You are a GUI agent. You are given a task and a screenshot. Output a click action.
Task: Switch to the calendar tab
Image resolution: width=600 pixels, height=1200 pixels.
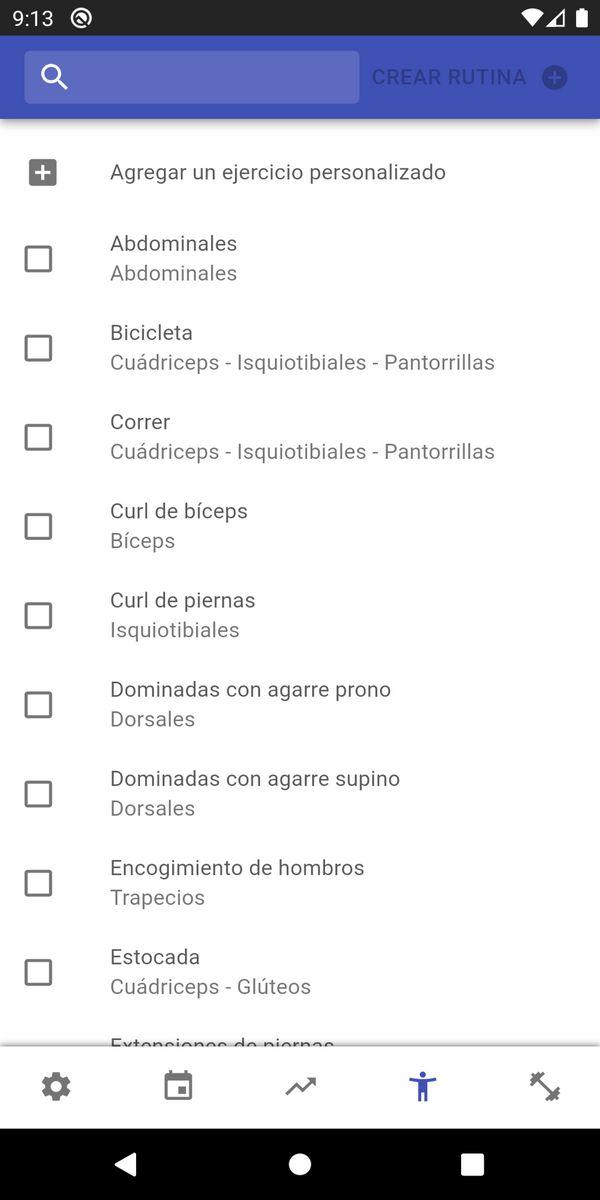tap(178, 1087)
